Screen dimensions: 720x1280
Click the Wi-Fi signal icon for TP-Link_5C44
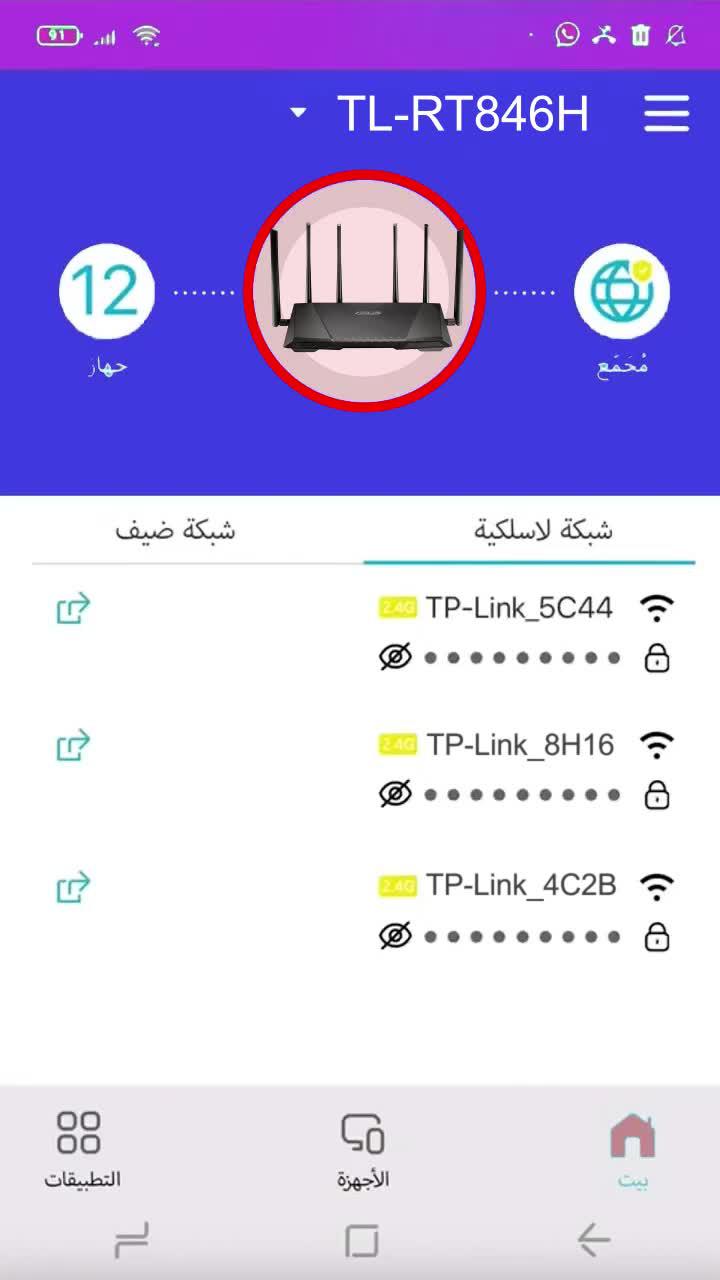pyautogui.click(x=657, y=607)
